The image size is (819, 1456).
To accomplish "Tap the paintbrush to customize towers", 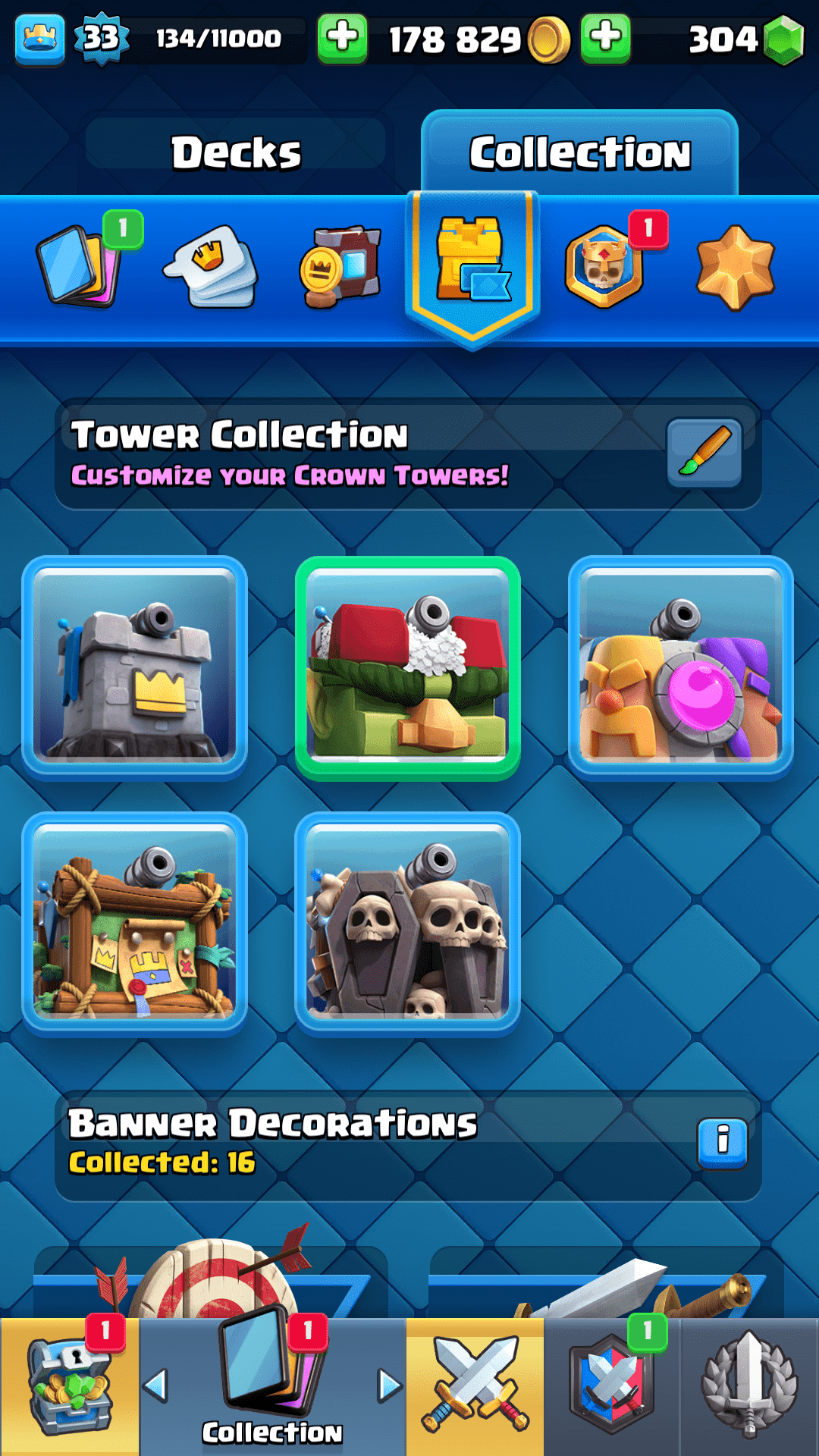I will (x=704, y=453).
